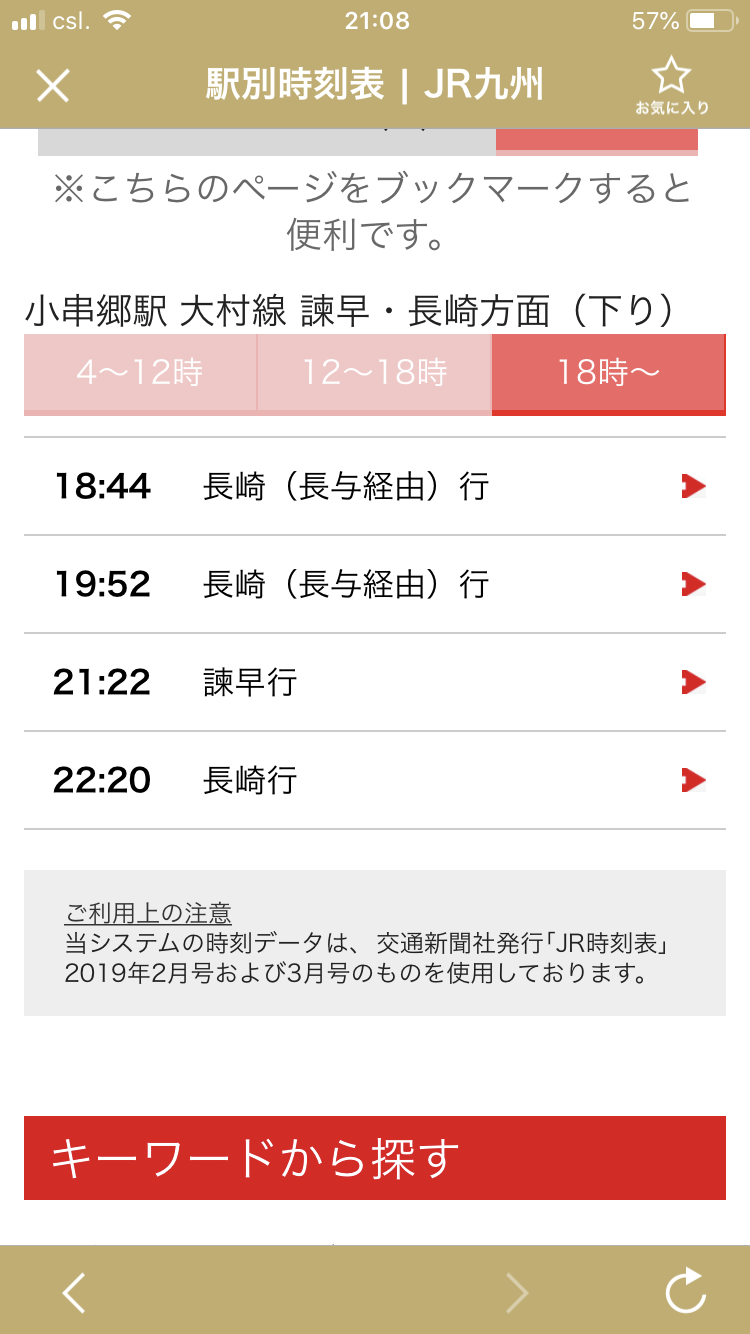Open the ご利用上の注意 link

click(x=148, y=913)
